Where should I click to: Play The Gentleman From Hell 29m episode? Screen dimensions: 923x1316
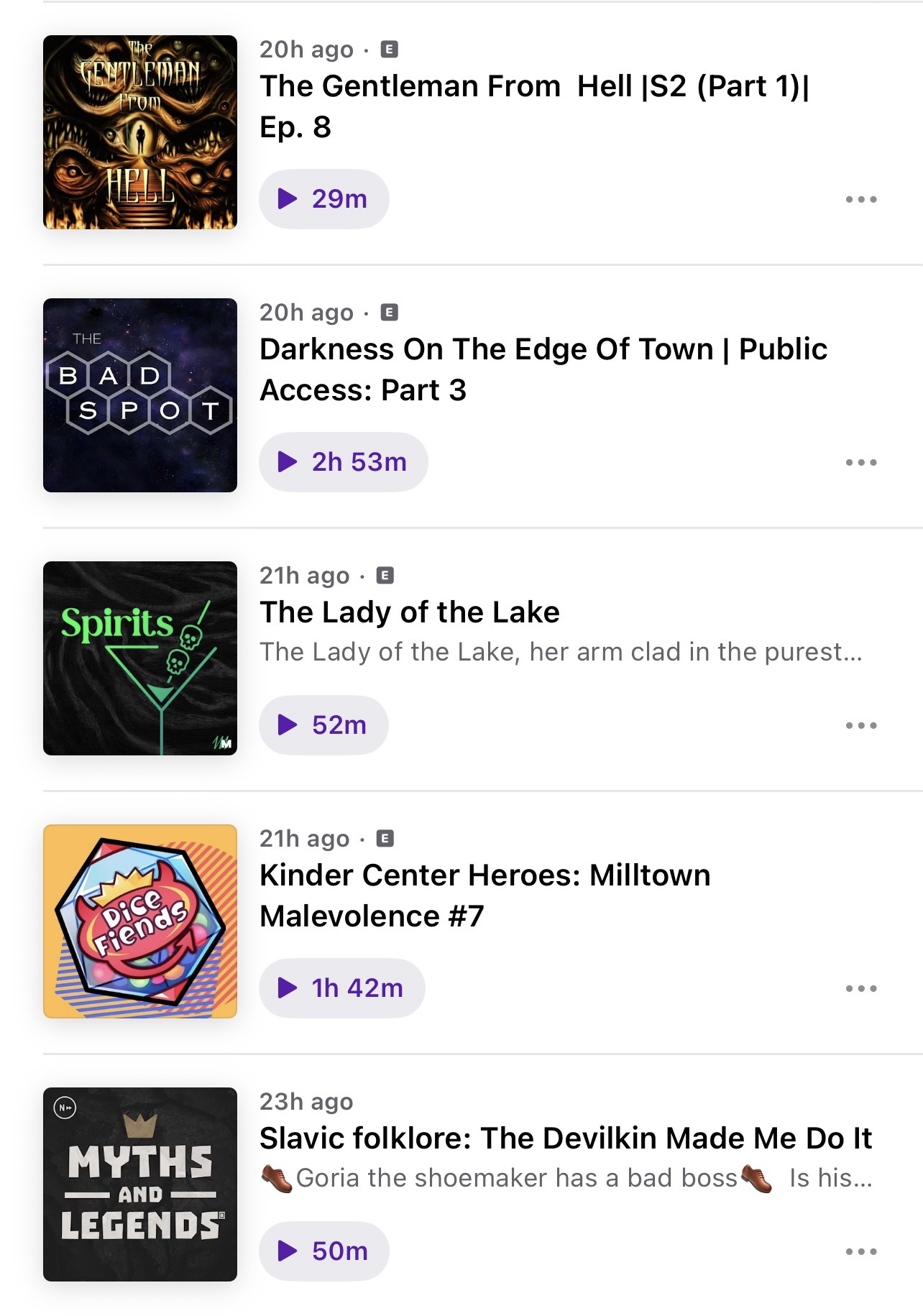click(323, 199)
